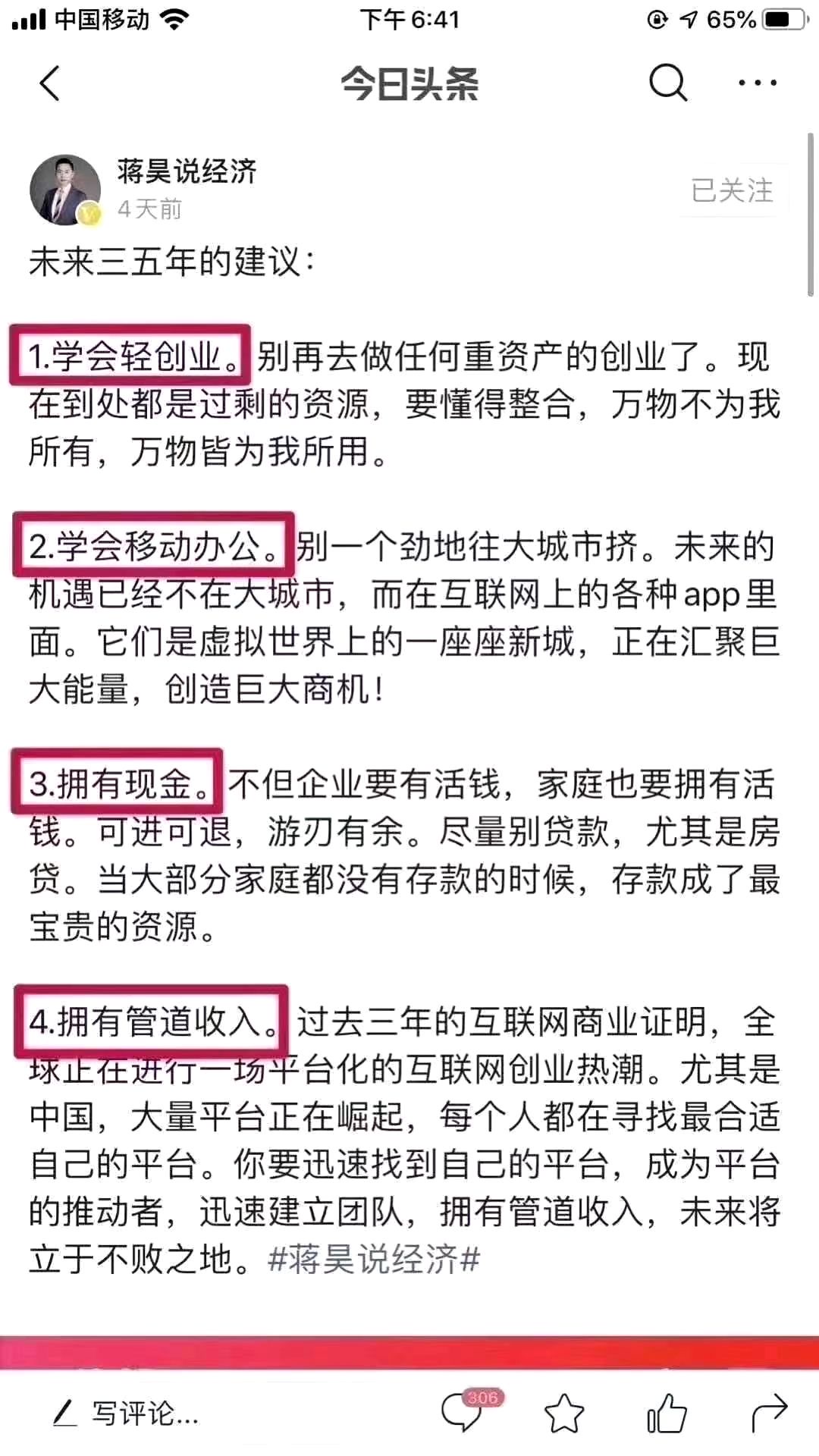Open author name 蒋昊说经济
The width and height of the screenshot is (819, 1456).
click(x=187, y=171)
